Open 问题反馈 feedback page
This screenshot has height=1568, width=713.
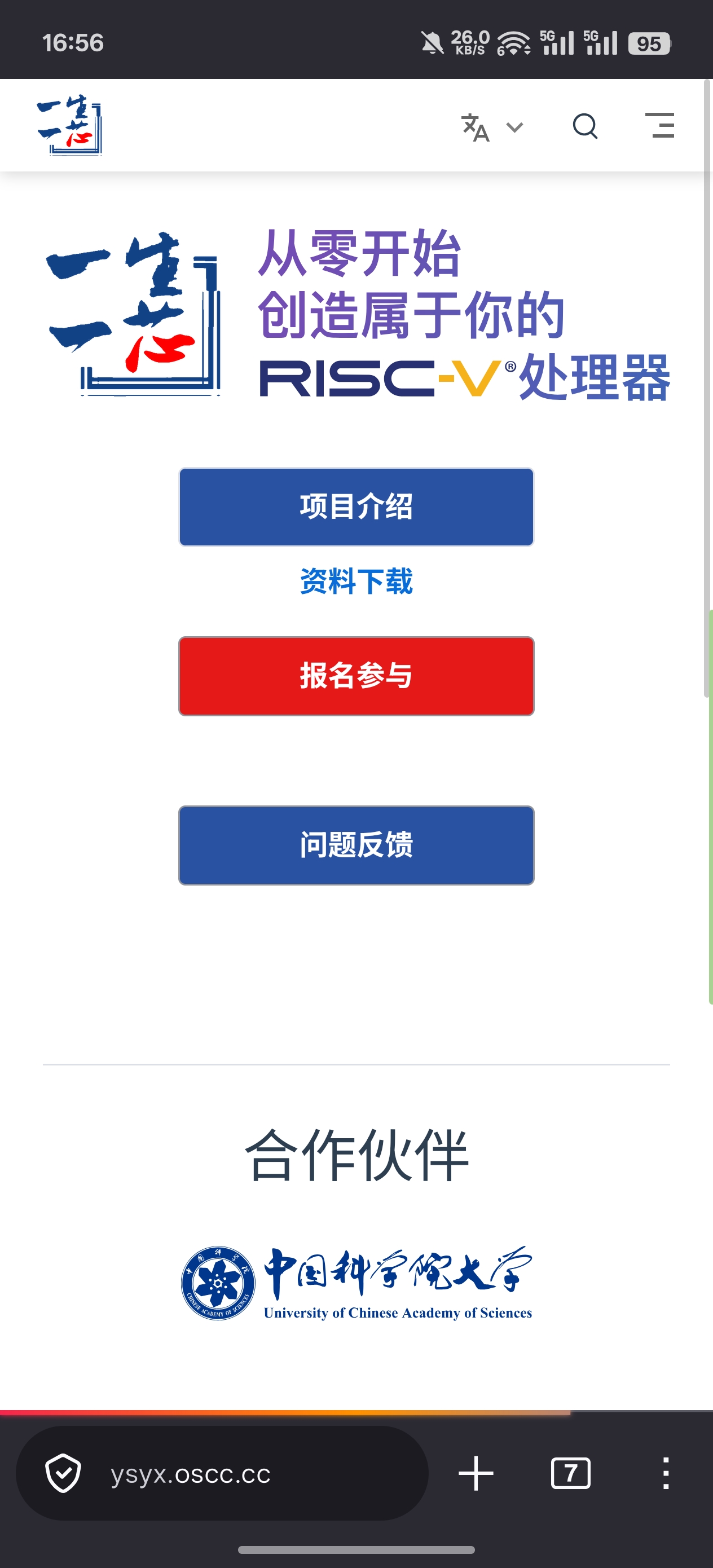point(356,845)
